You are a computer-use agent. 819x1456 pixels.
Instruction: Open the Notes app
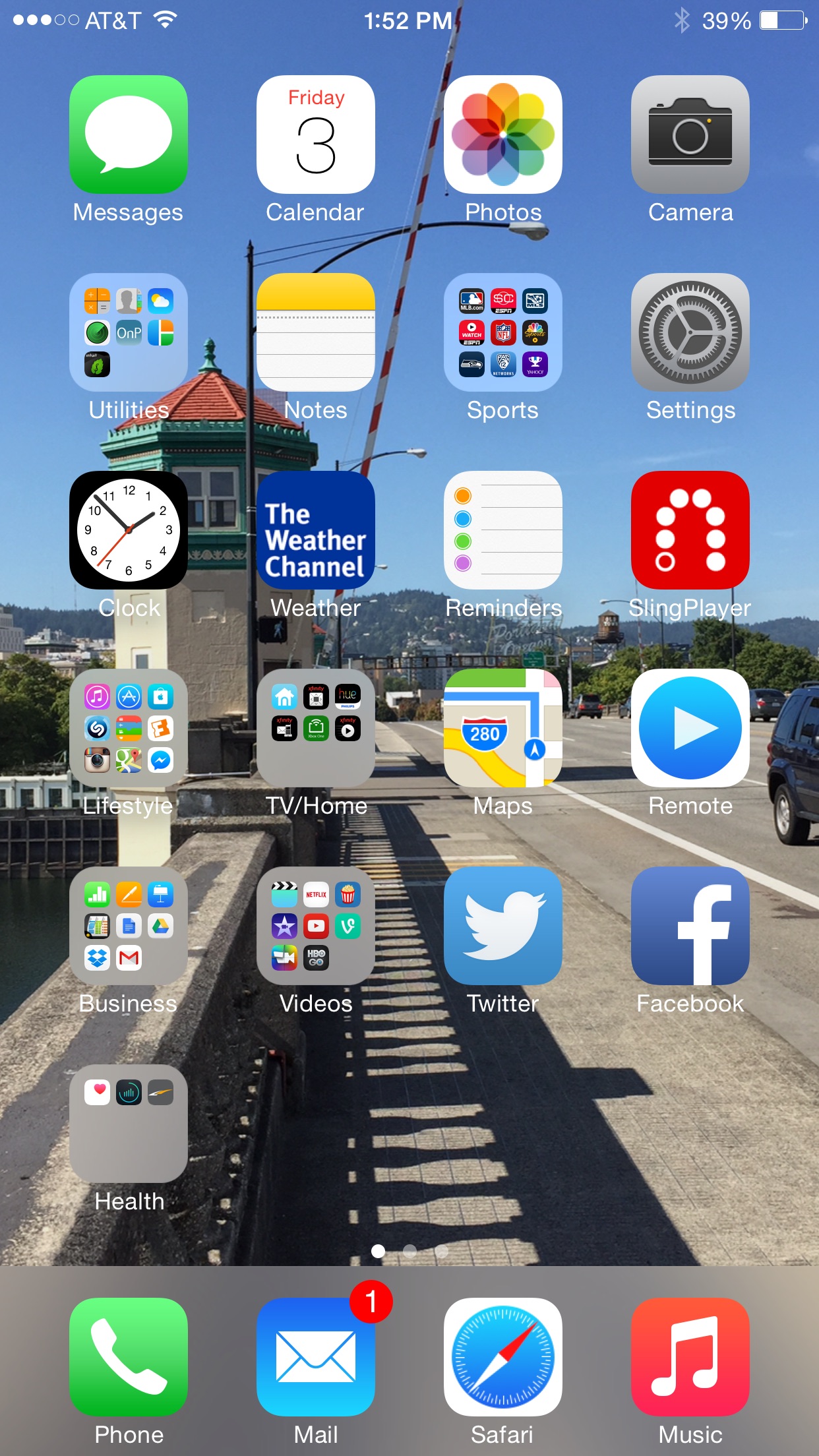316,332
